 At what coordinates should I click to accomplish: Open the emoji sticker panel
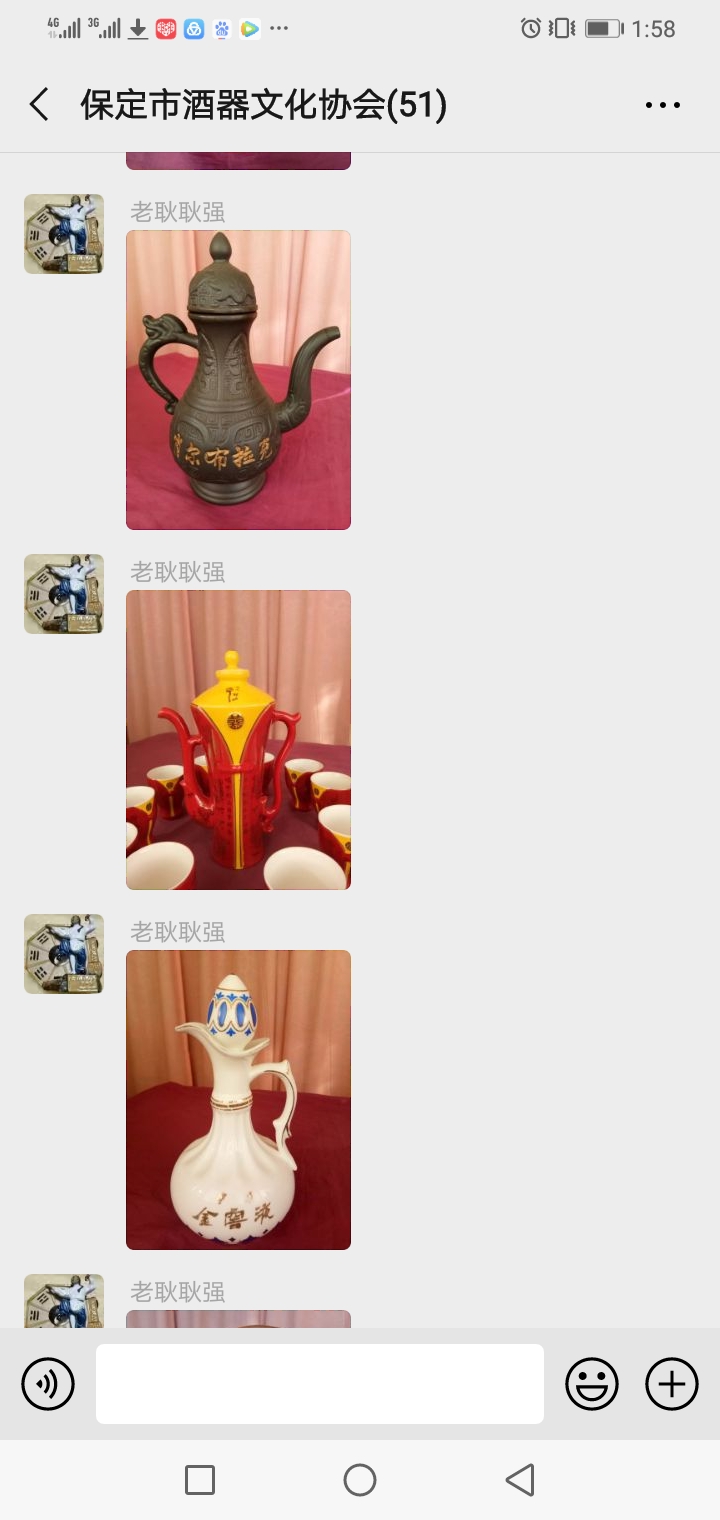point(592,1384)
